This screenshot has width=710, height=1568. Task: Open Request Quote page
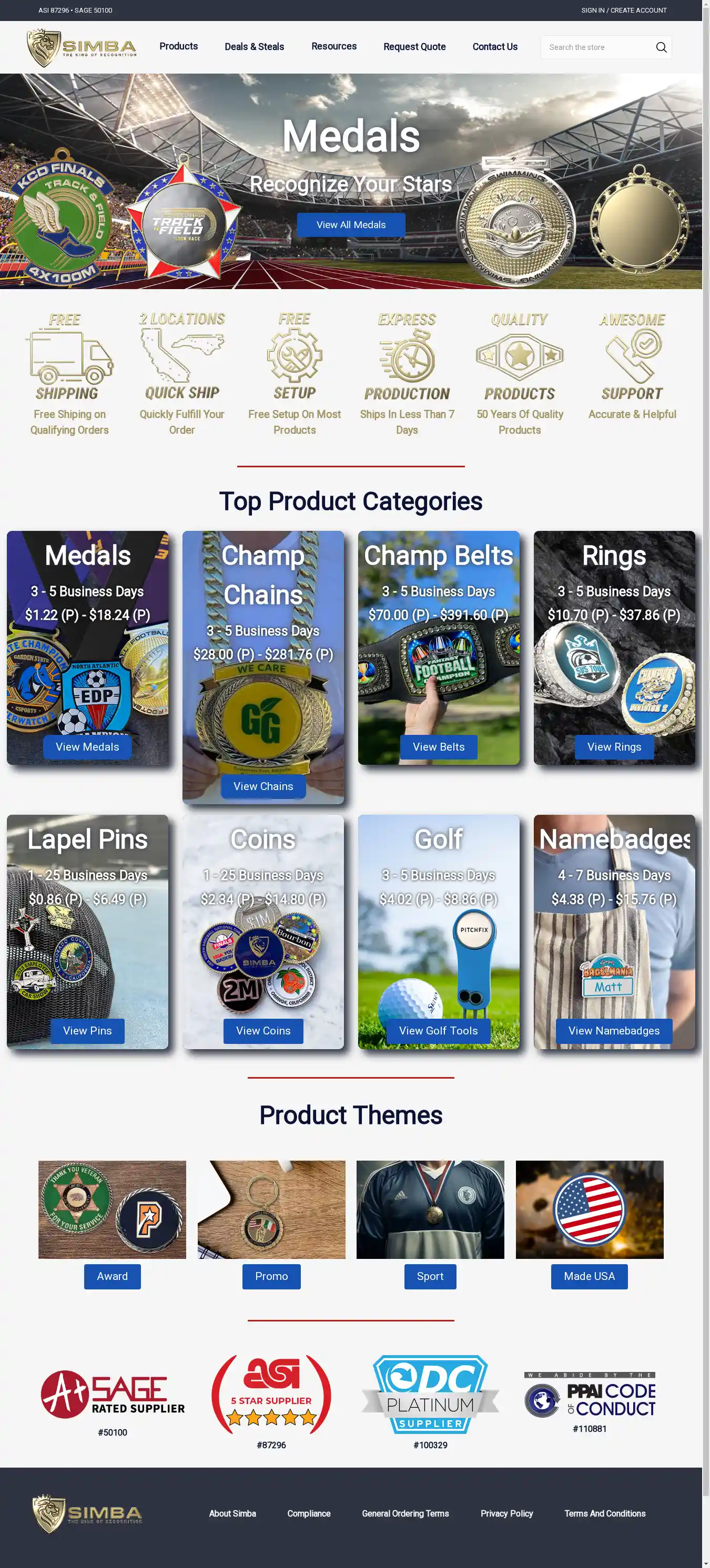pyautogui.click(x=414, y=47)
